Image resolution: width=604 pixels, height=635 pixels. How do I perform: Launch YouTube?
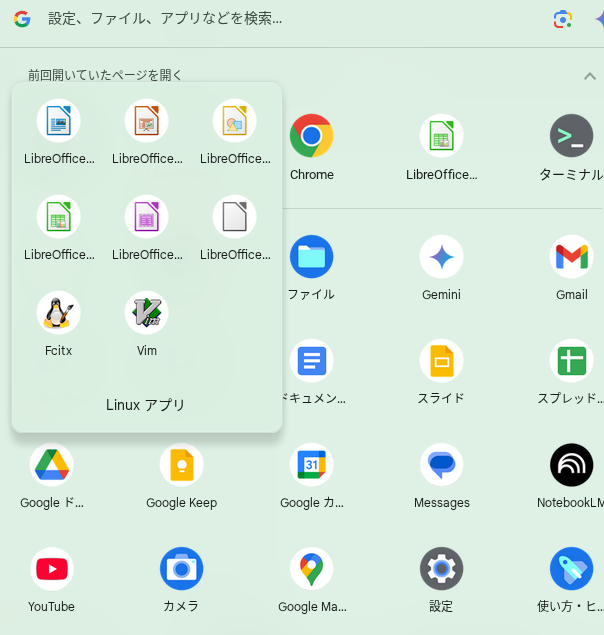[51, 569]
